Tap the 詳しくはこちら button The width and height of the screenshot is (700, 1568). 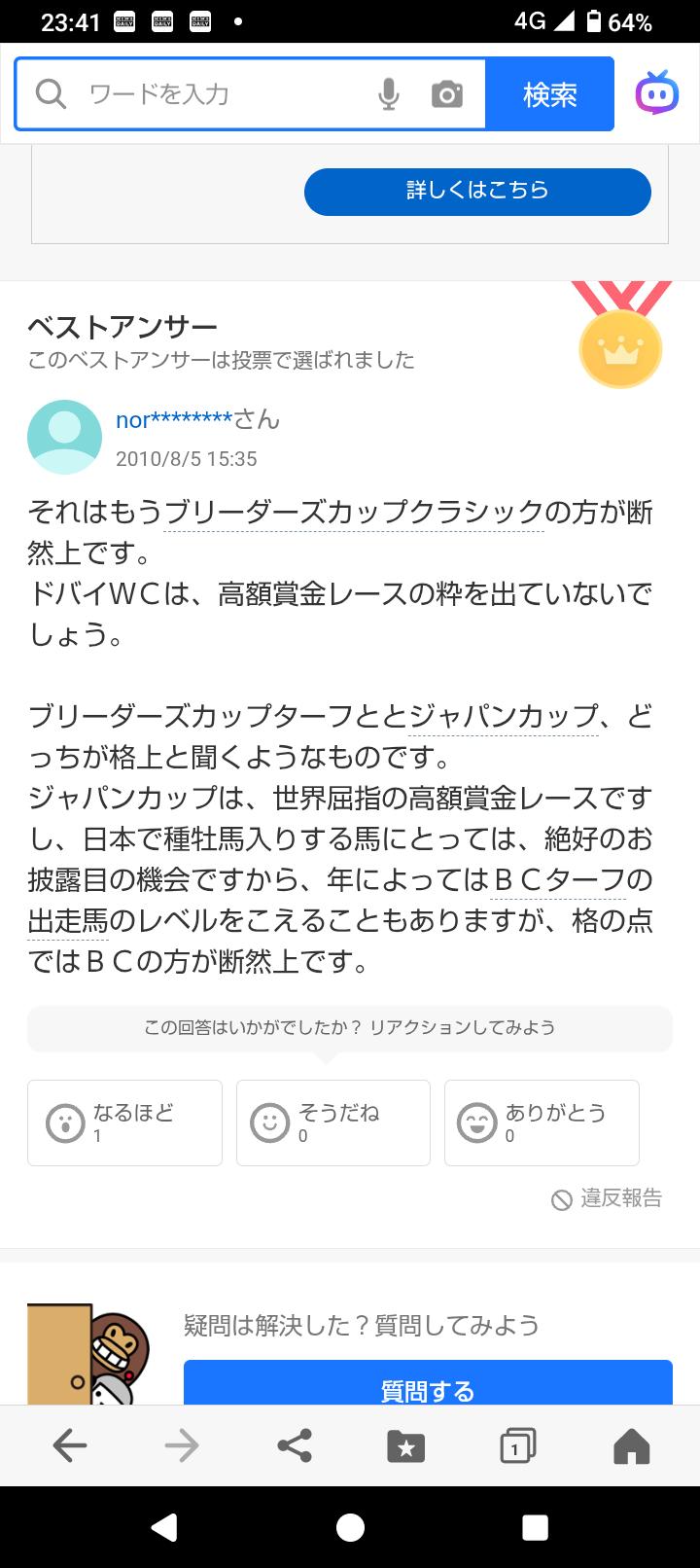pyautogui.click(x=476, y=191)
